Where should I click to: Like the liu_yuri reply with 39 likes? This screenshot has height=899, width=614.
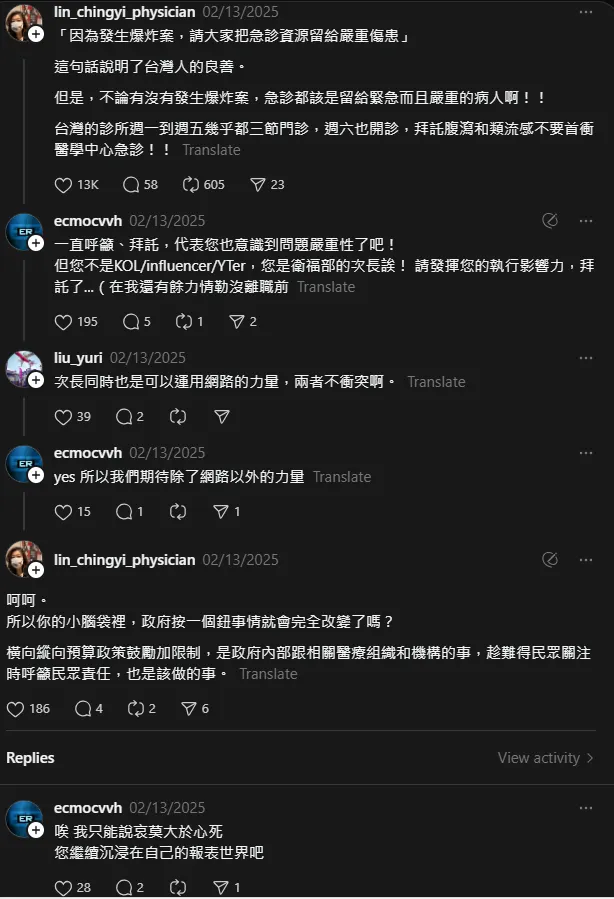[x=64, y=417]
